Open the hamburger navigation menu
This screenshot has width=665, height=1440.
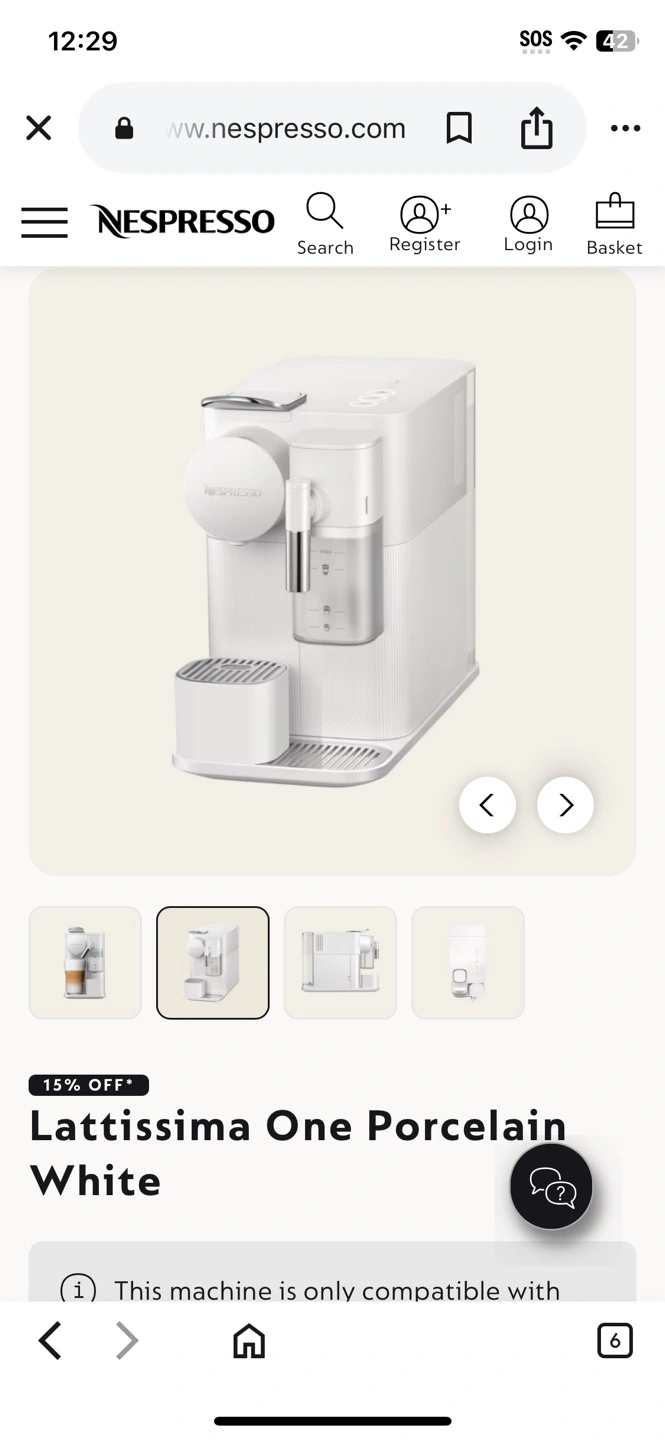tap(45, 222)
